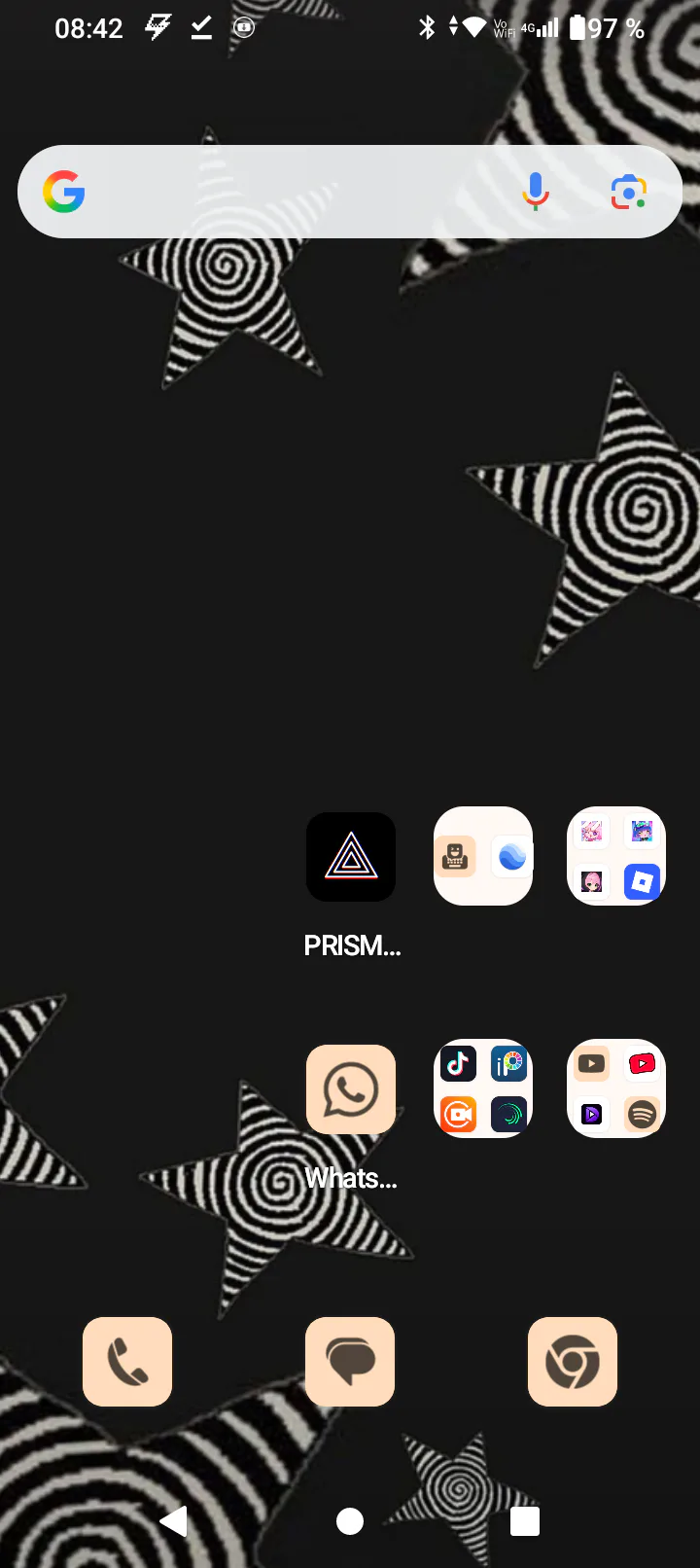Viewport: 700px width, 1568px height.
Task: Open WhatsApp
Action: coord(351,1089)
